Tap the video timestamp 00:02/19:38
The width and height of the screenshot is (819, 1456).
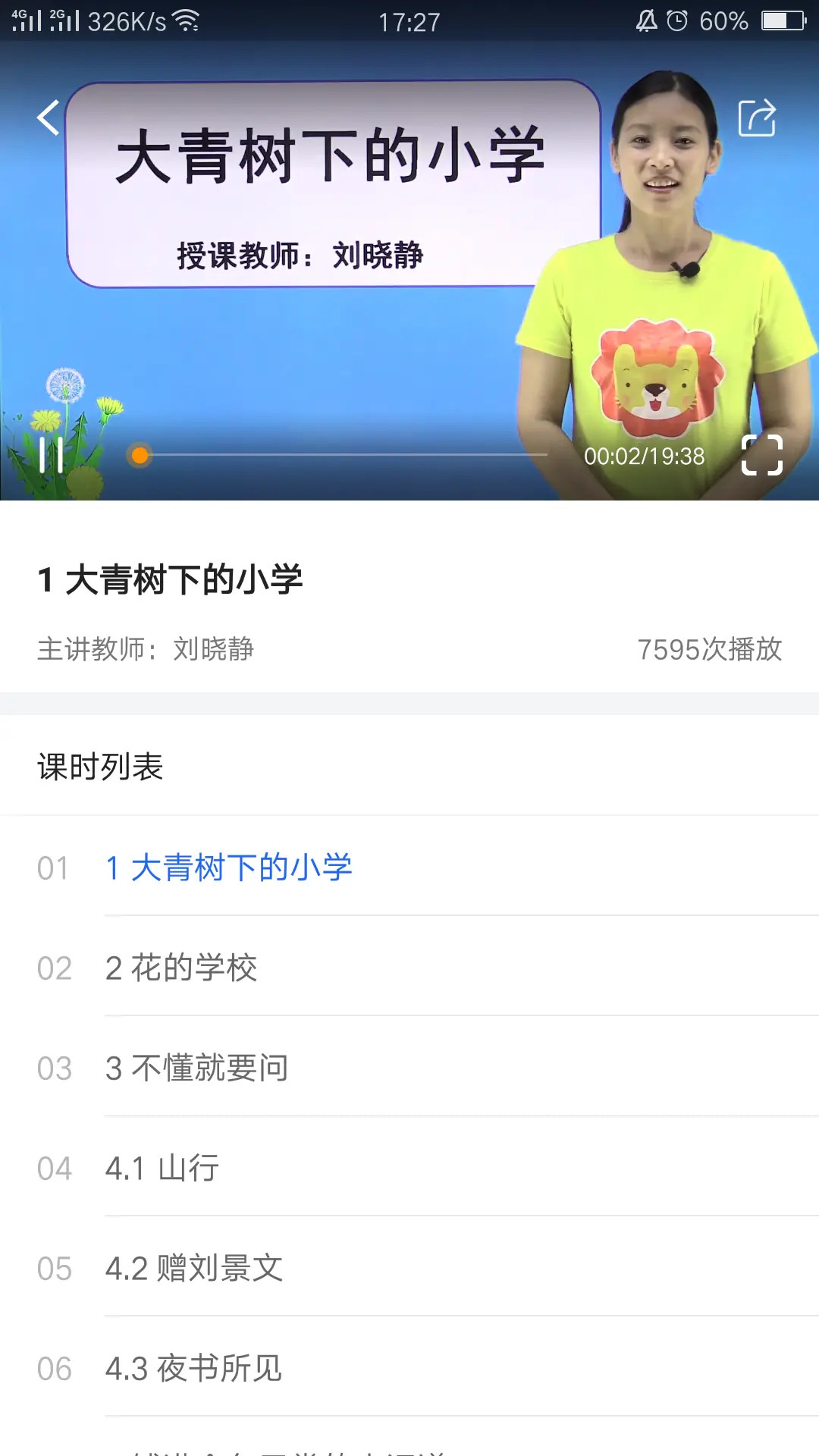(644, 456)
